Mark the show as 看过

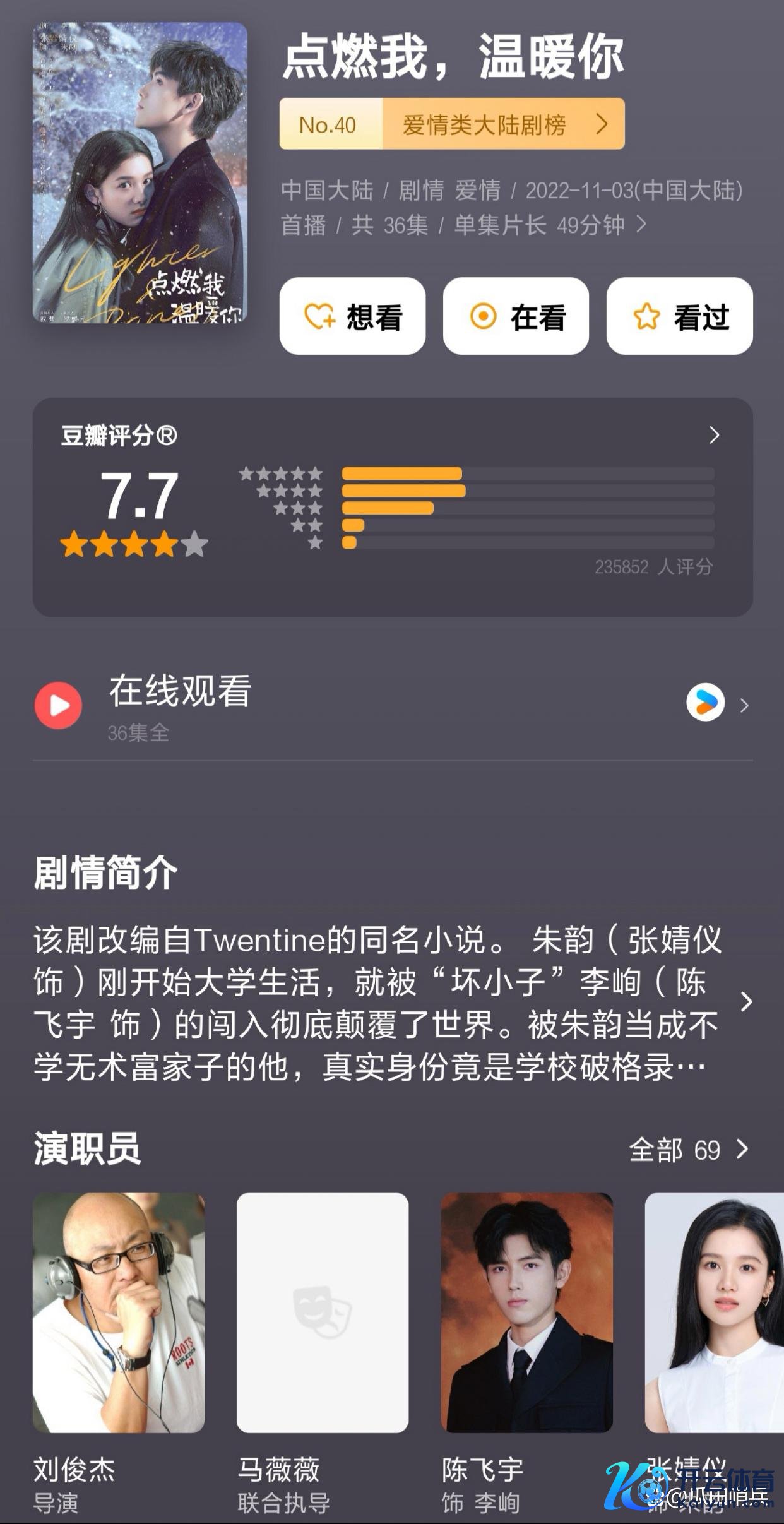[x=679, y=316]
